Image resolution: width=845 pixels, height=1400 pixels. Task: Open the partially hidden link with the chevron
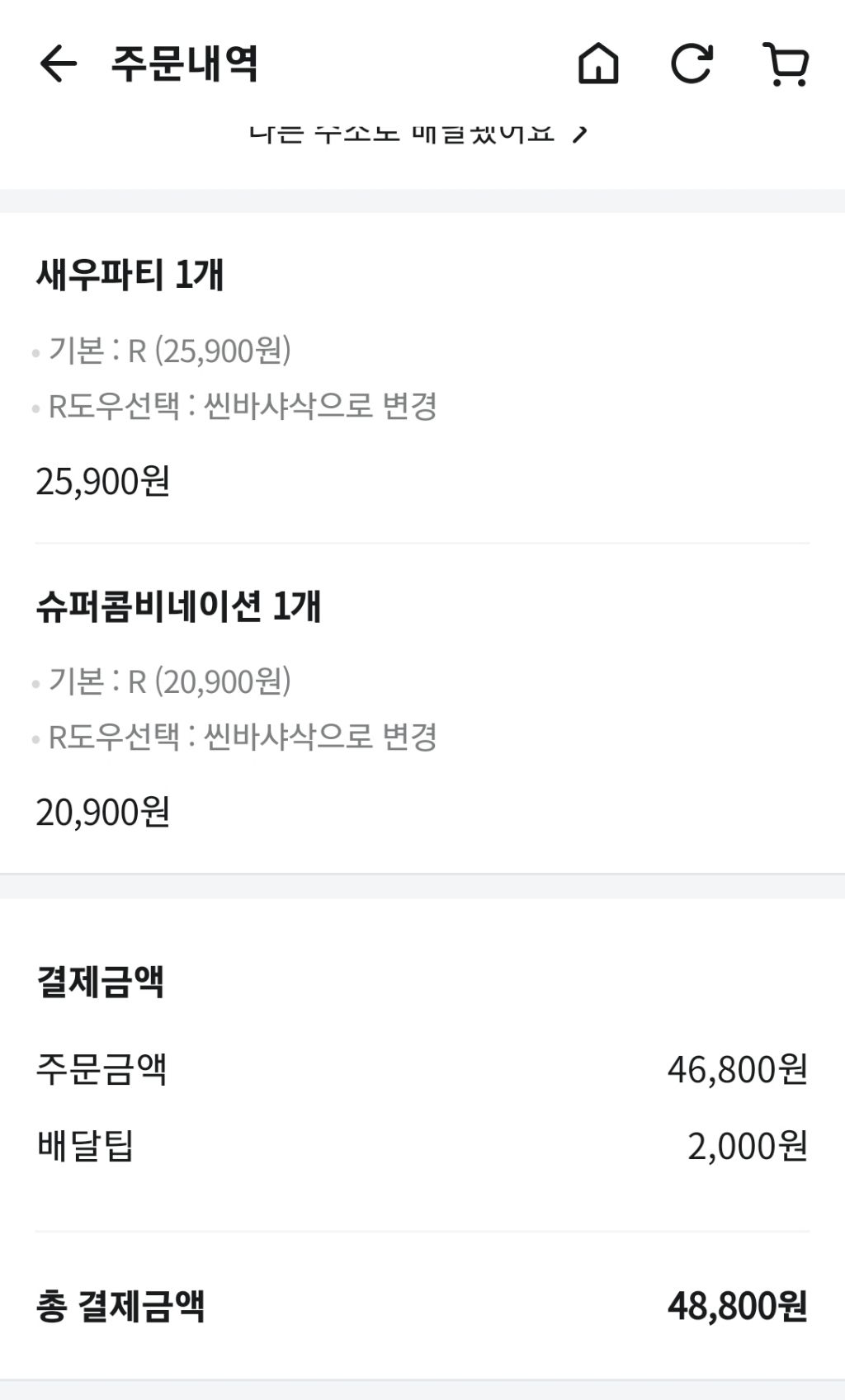[x=417, y=134]
